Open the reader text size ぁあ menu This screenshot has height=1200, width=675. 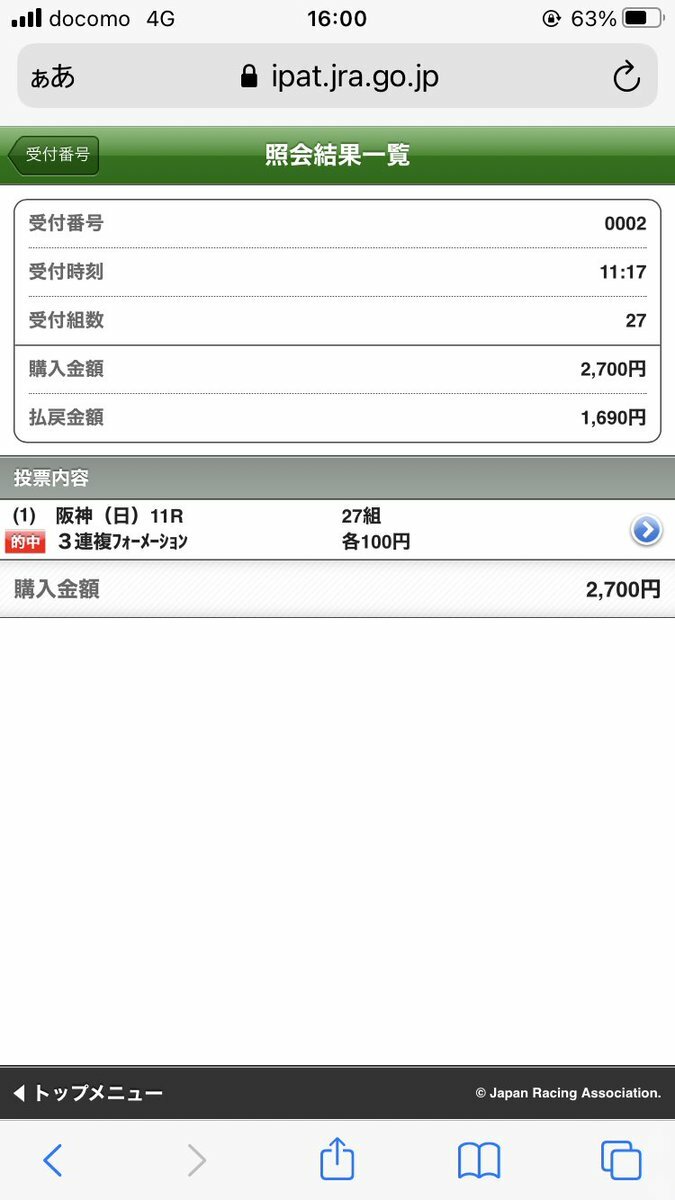tap(52, 77)
